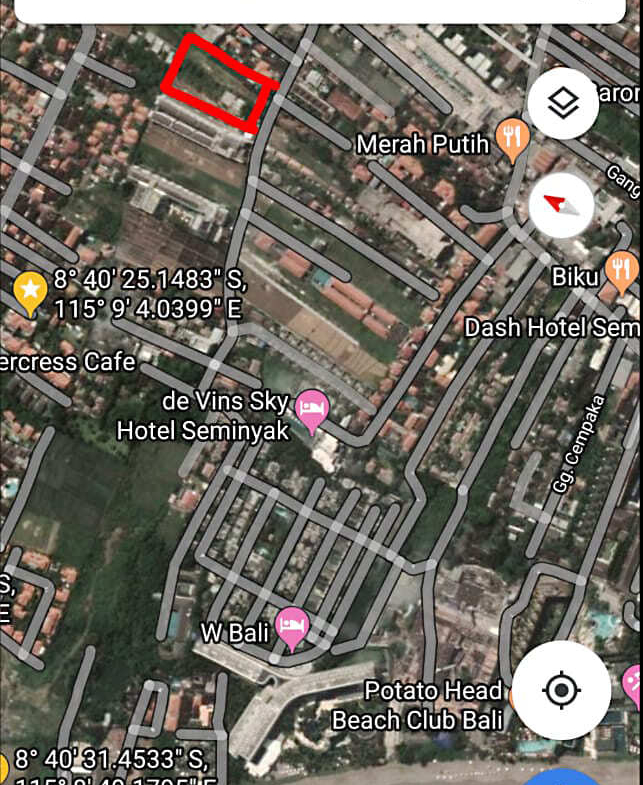Image resolution: width=643 pixels, height=785 pixels.
Task: Center map on my location
Action: 561,690
